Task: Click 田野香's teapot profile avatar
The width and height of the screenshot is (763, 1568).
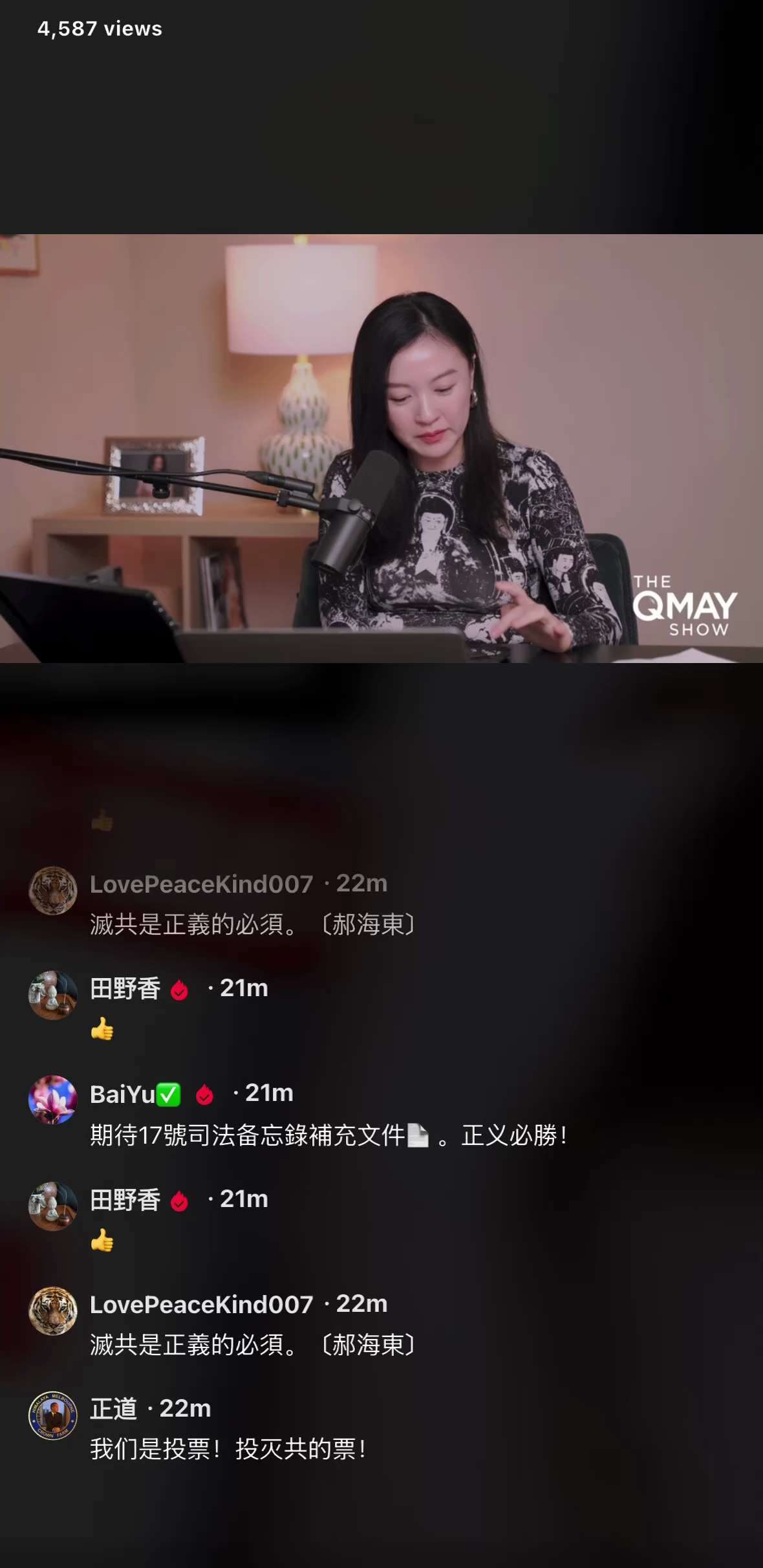Action: click(x=52, y=996)
